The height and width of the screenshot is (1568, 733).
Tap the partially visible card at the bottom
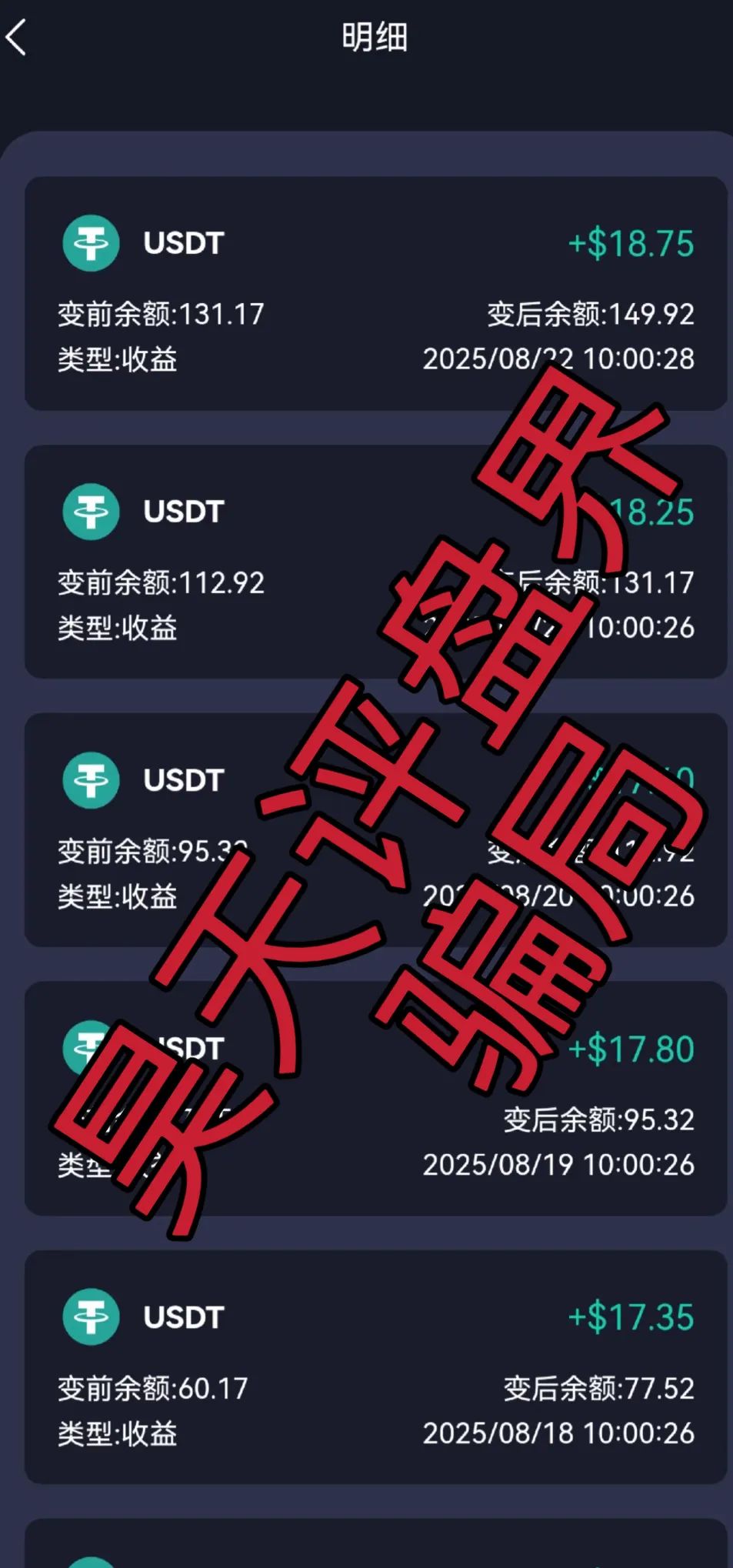[x=366, y=1546]
